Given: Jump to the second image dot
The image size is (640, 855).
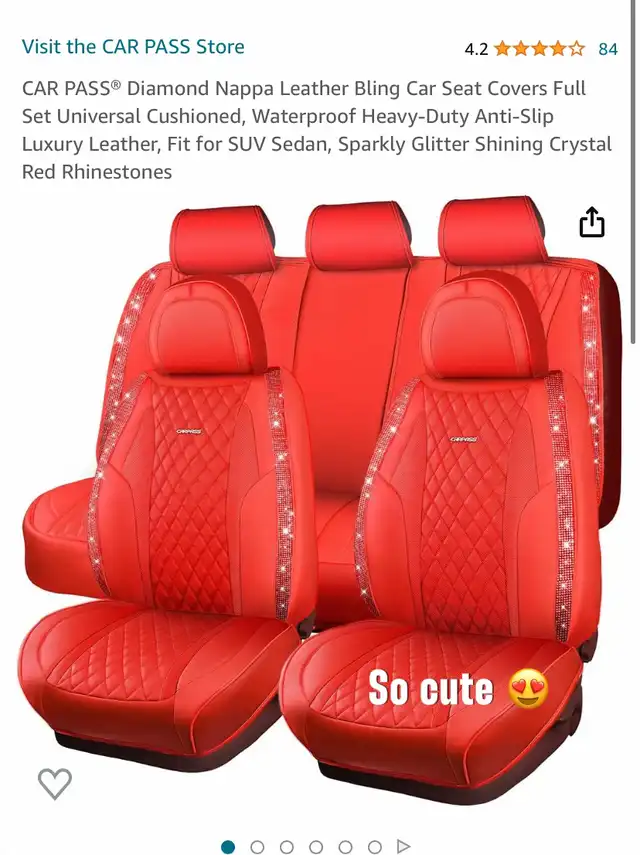Looking at the screenshot, I should click(x=257, y=847).
